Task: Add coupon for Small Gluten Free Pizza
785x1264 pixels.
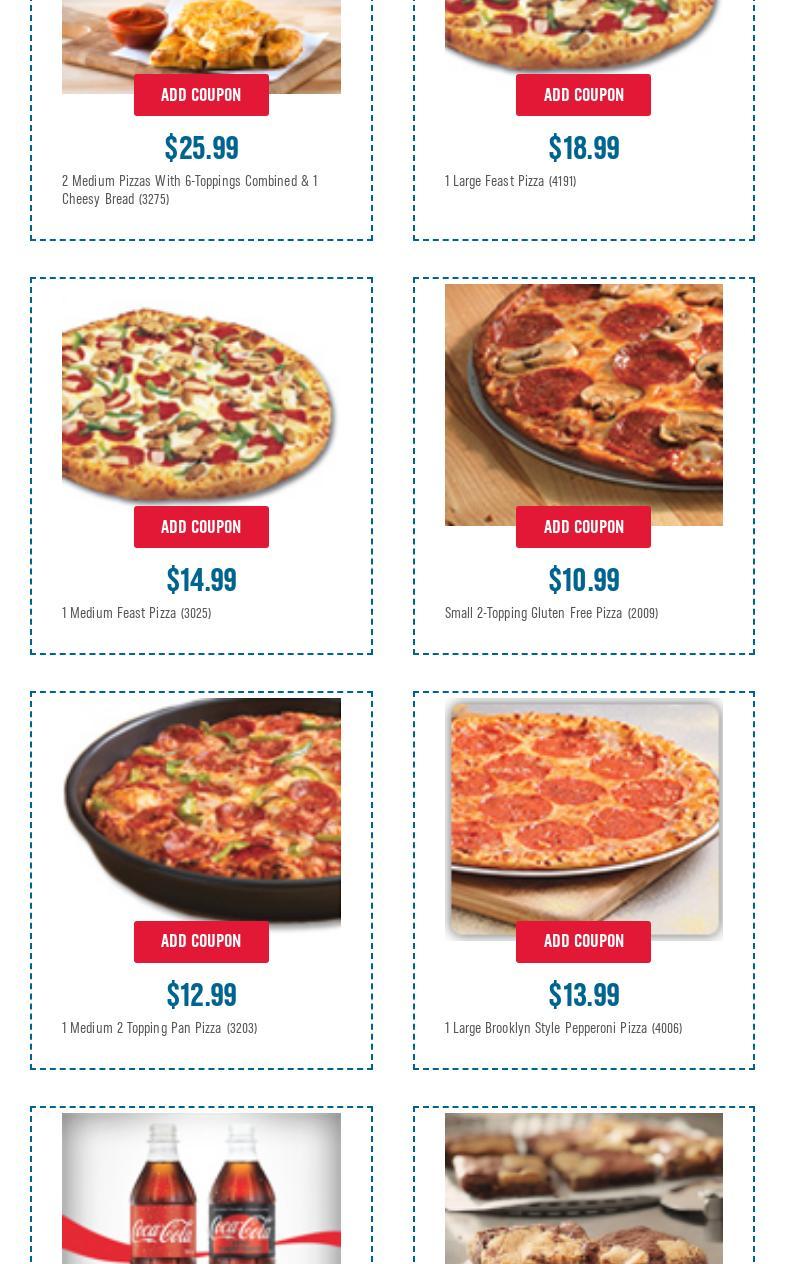Action: [x=583, y=527]
